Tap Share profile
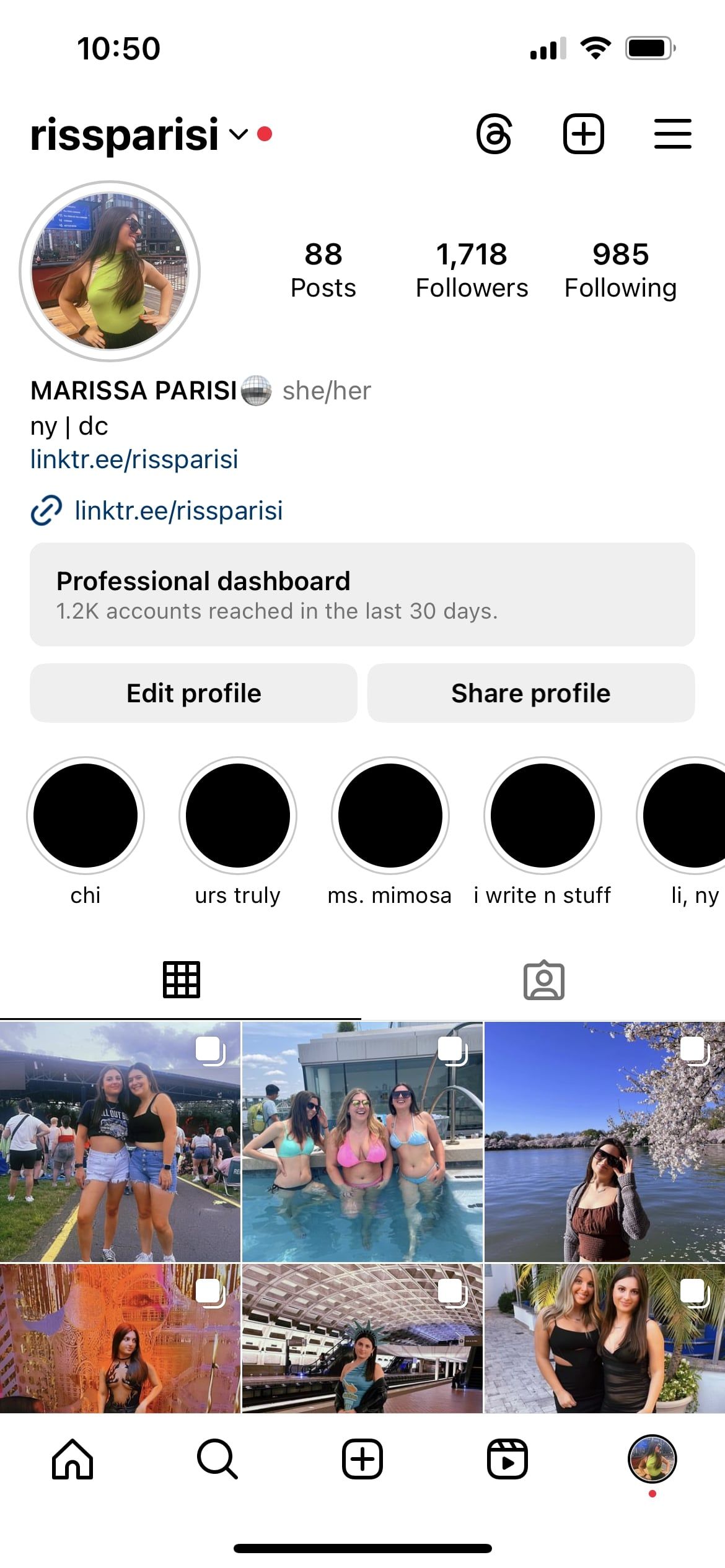 pos(532,693)
